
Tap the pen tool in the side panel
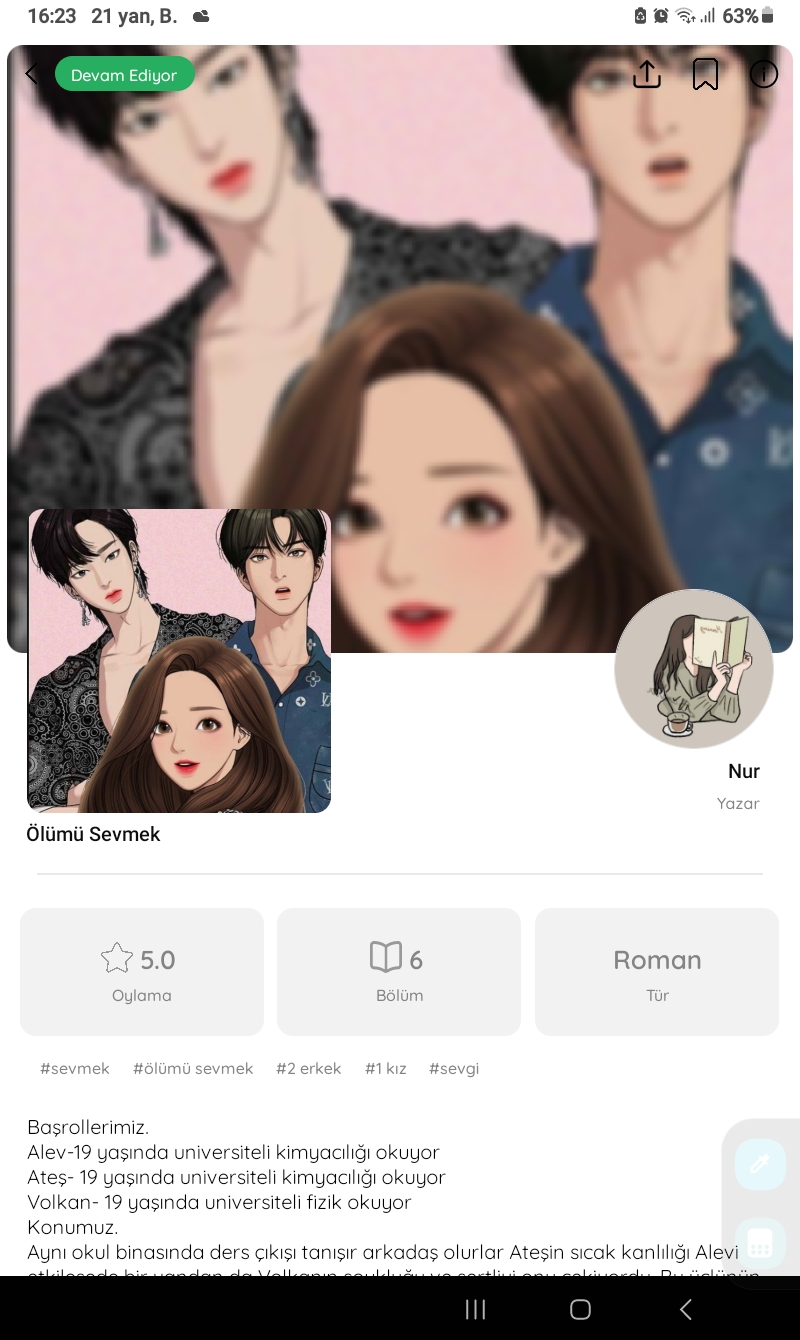[x=760, y=1164]
